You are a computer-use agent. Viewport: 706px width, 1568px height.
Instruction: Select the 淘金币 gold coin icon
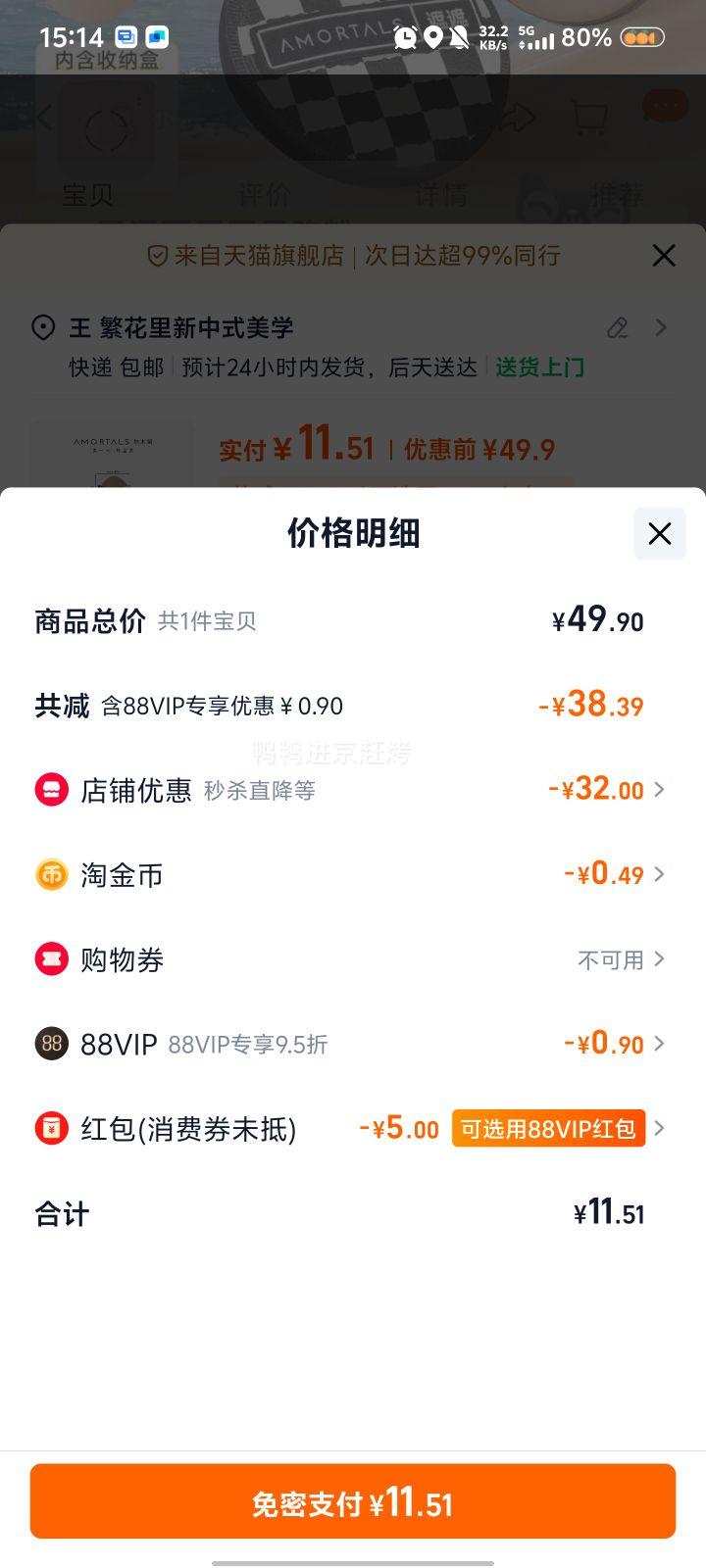coord(51,874)
